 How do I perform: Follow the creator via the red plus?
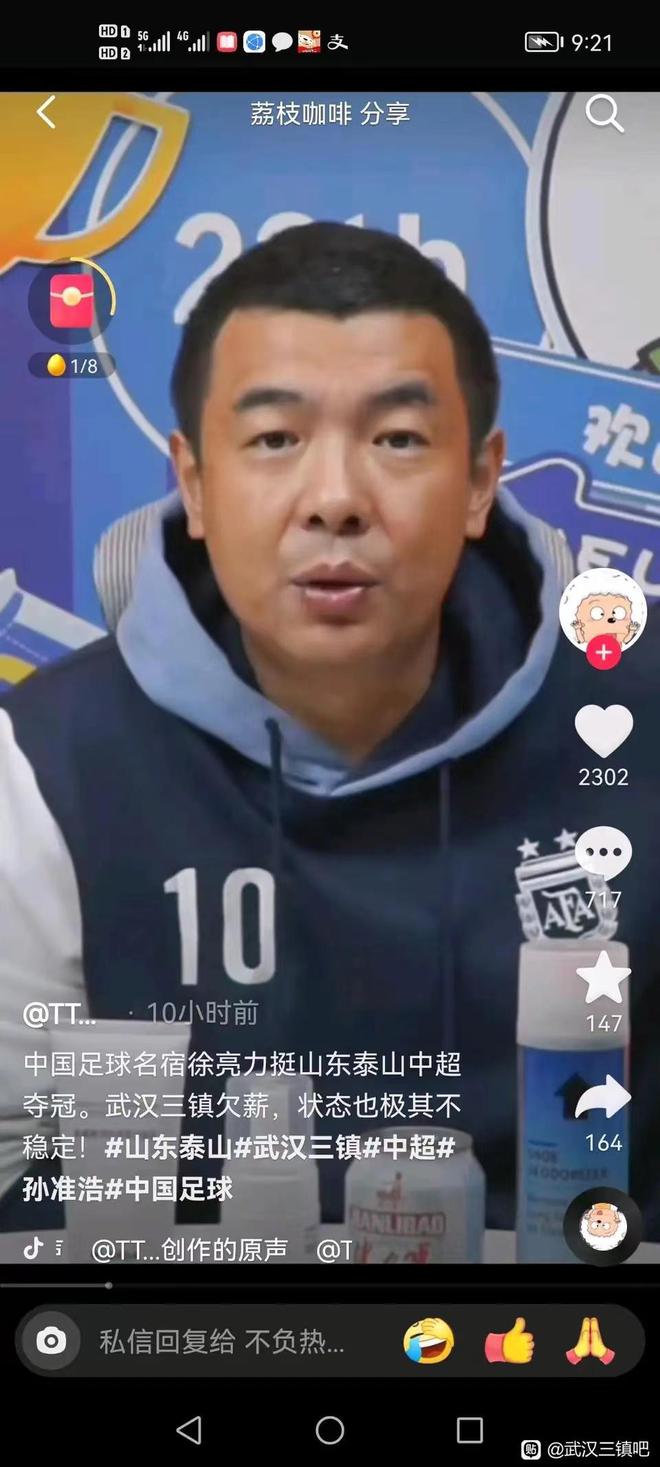point(603,653)
